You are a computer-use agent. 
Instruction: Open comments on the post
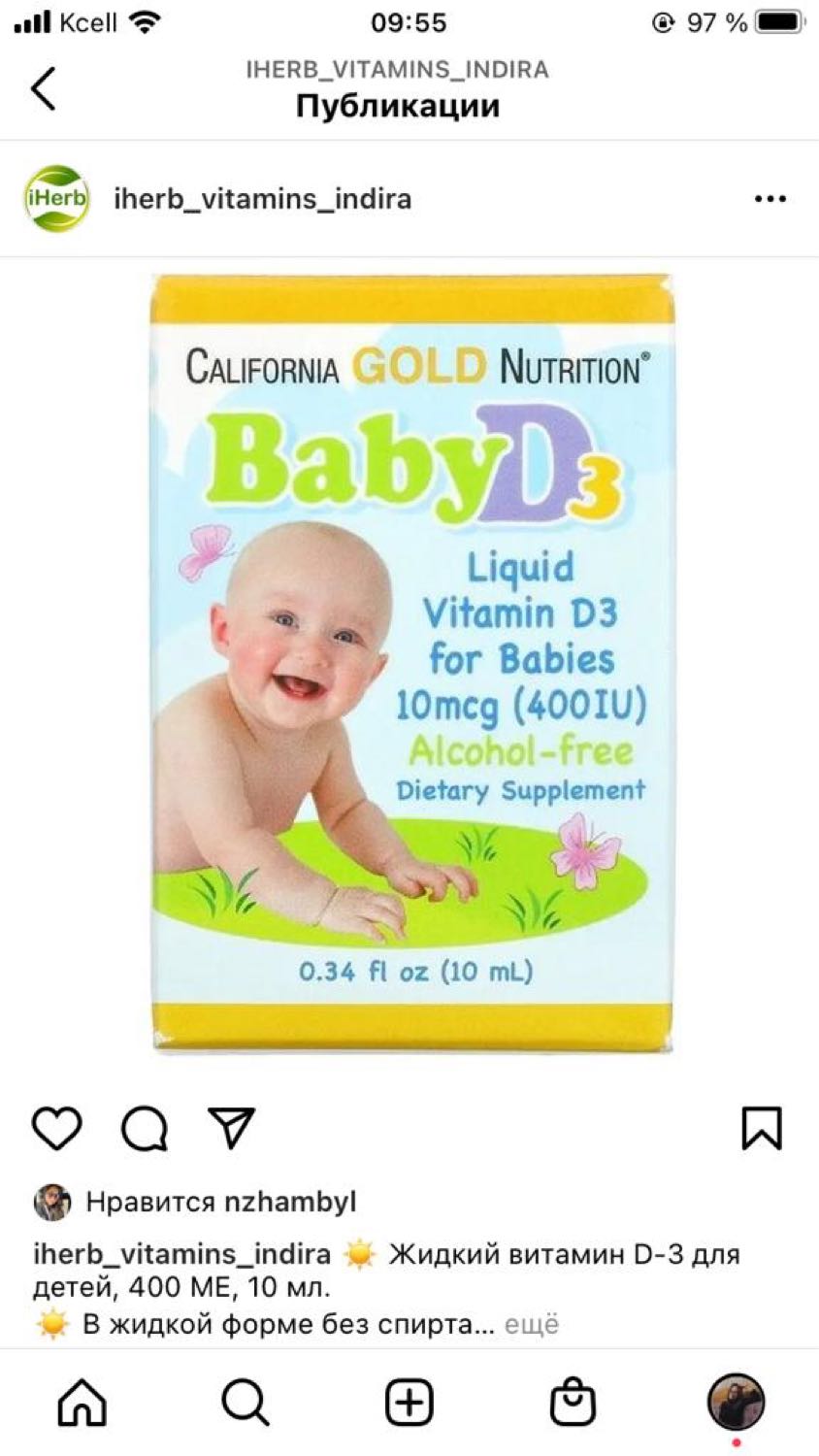pyautogui.click(x=145, y=1128)
